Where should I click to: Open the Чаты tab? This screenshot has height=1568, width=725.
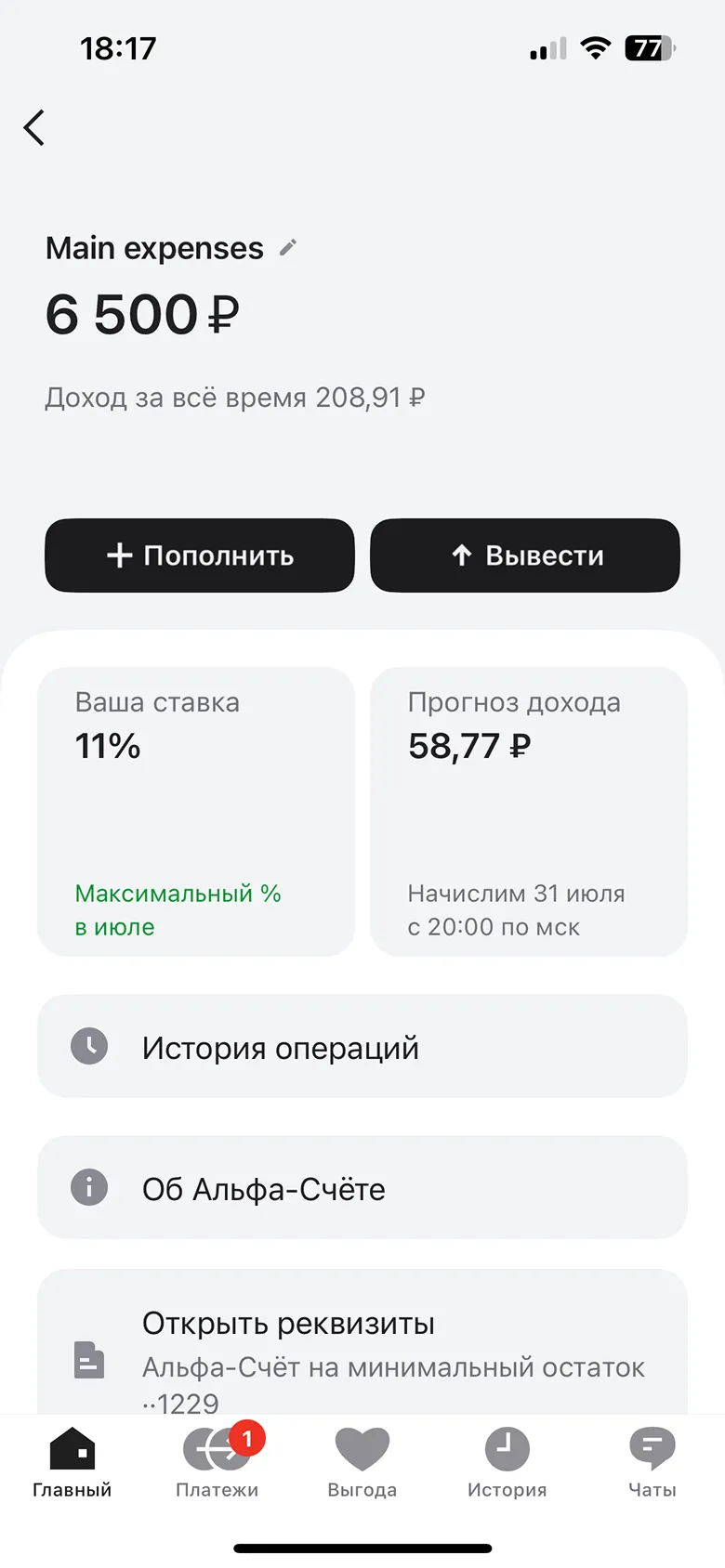652,1463
